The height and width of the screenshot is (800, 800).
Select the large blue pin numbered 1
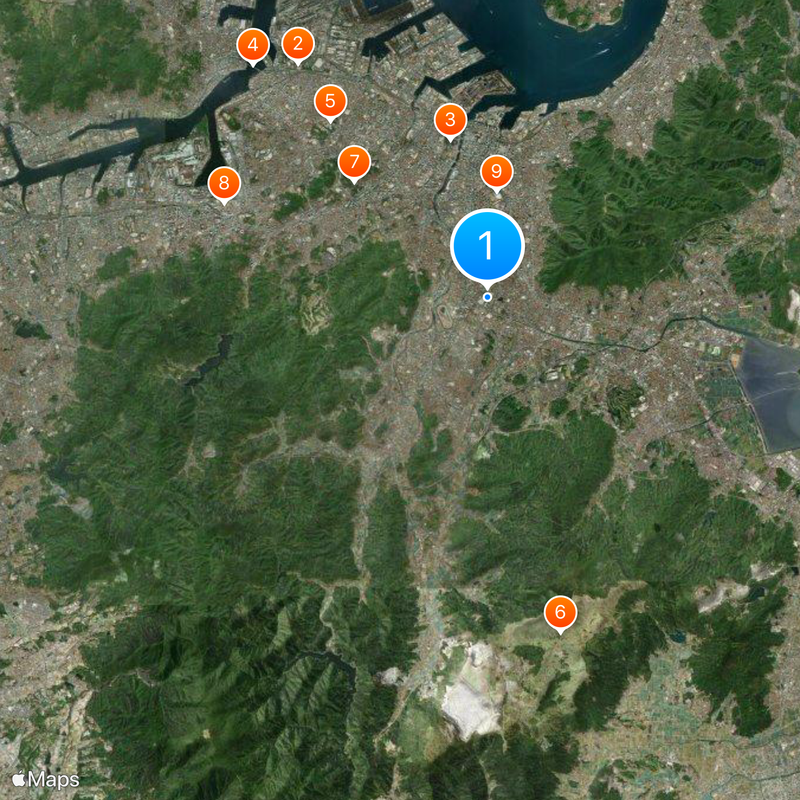(487, 245)
